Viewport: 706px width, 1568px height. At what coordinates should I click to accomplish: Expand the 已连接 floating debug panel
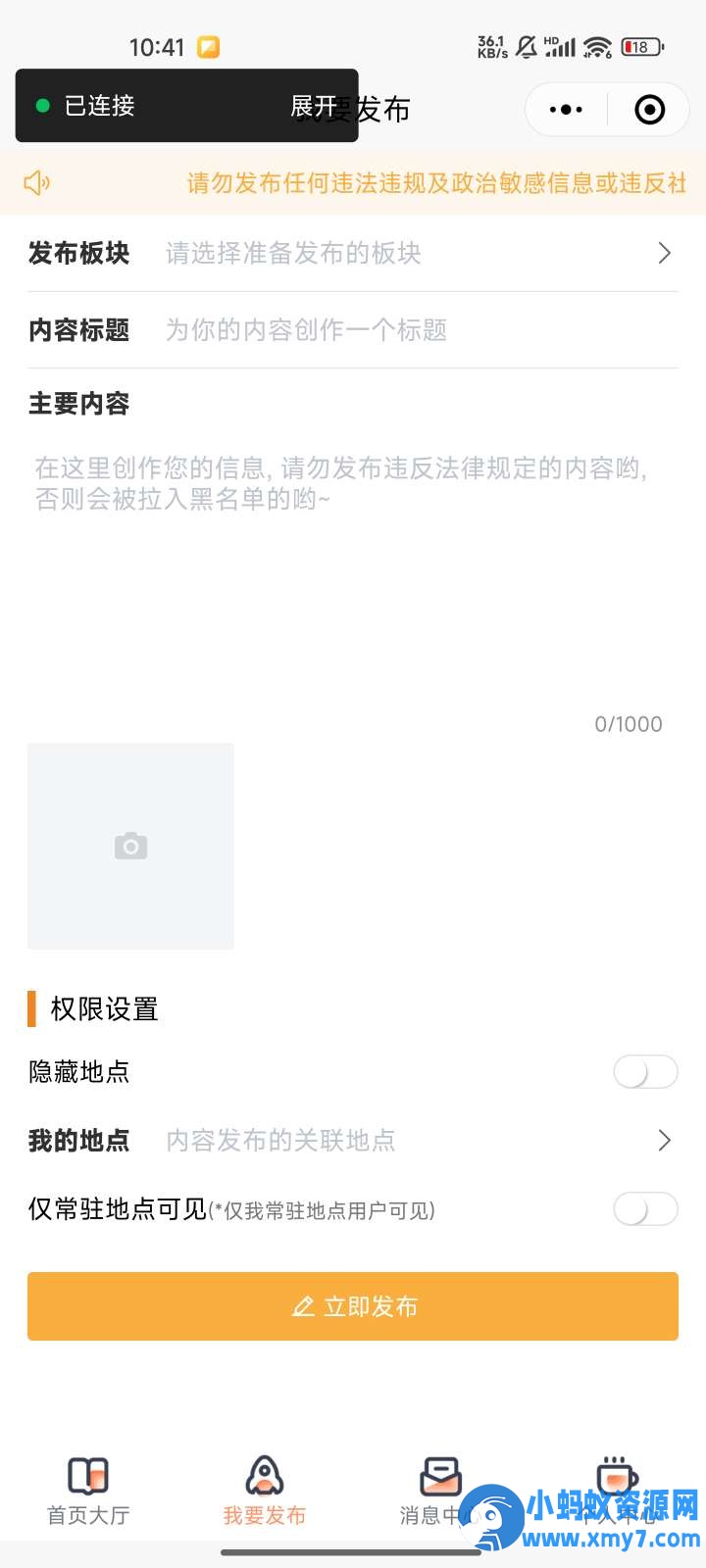tap(312, 106)
